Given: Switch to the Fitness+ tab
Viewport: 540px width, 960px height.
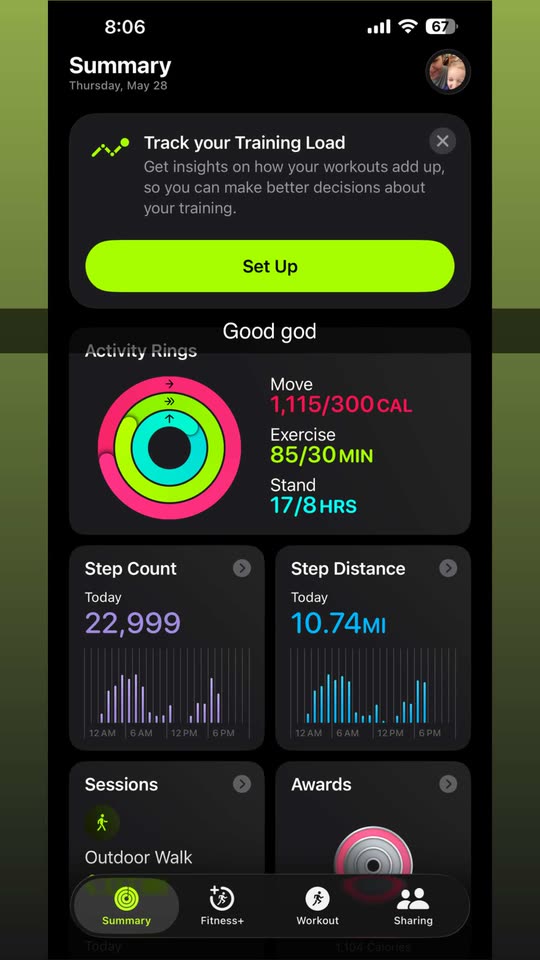Looking at the screenshot, I should [x=222, y=906].
